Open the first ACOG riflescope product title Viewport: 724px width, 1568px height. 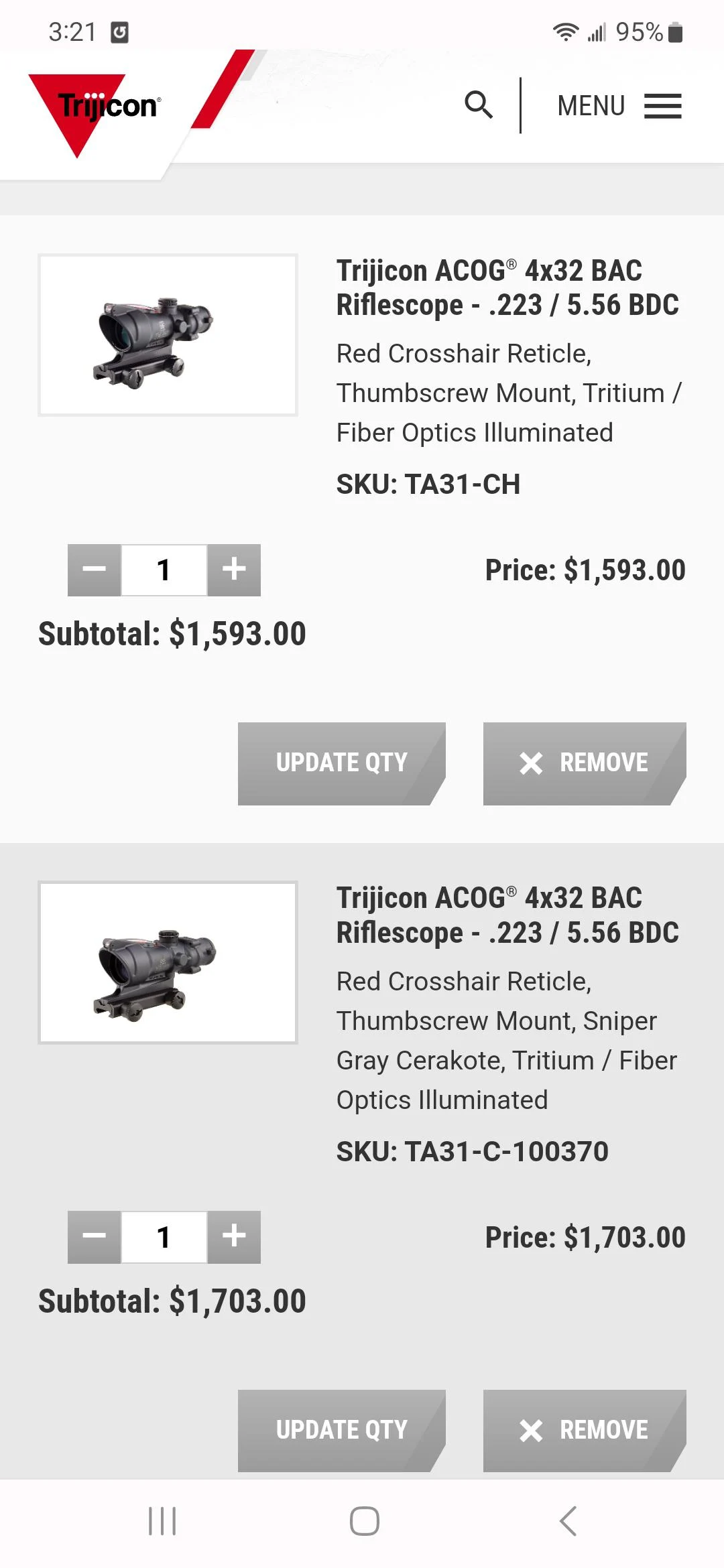(507, 287)
